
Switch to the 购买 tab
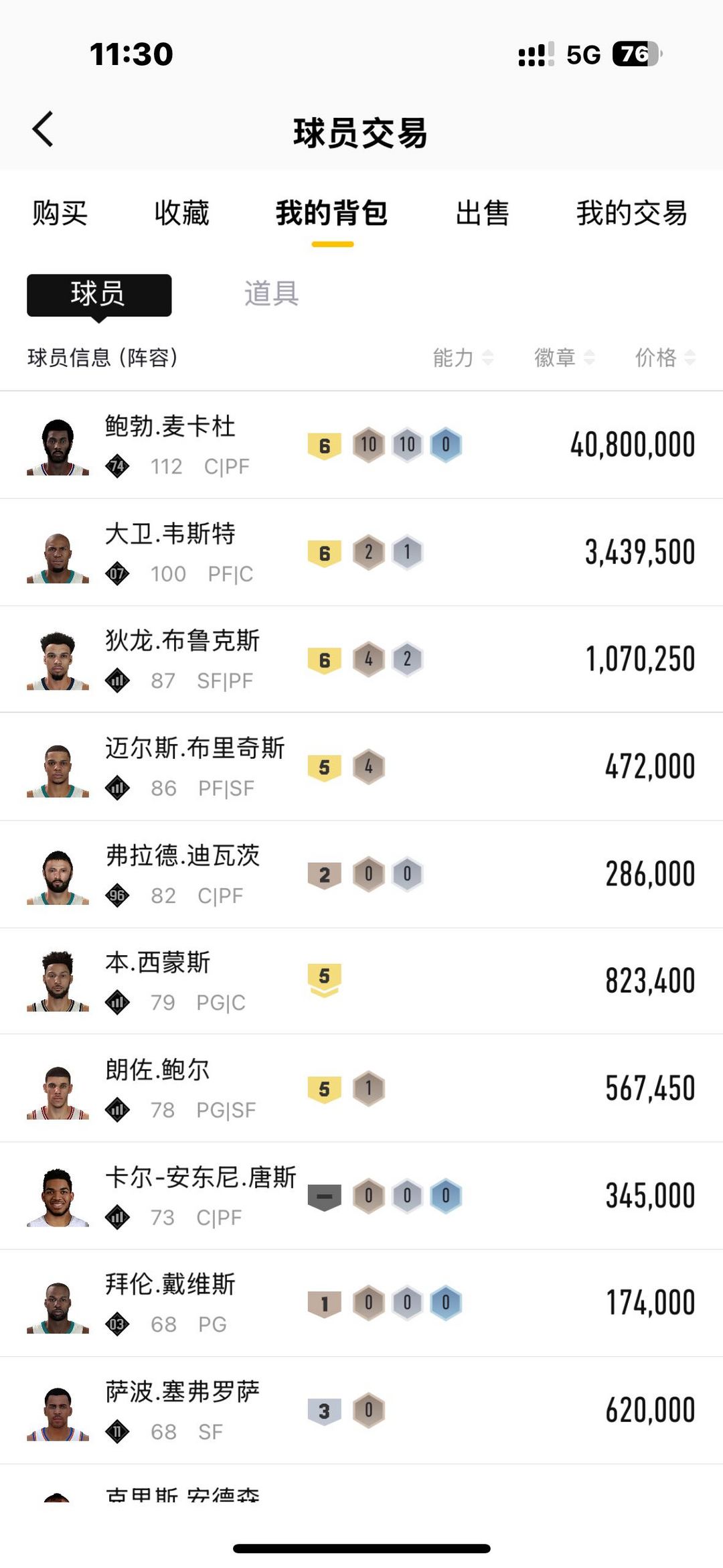tap(60, 213)
